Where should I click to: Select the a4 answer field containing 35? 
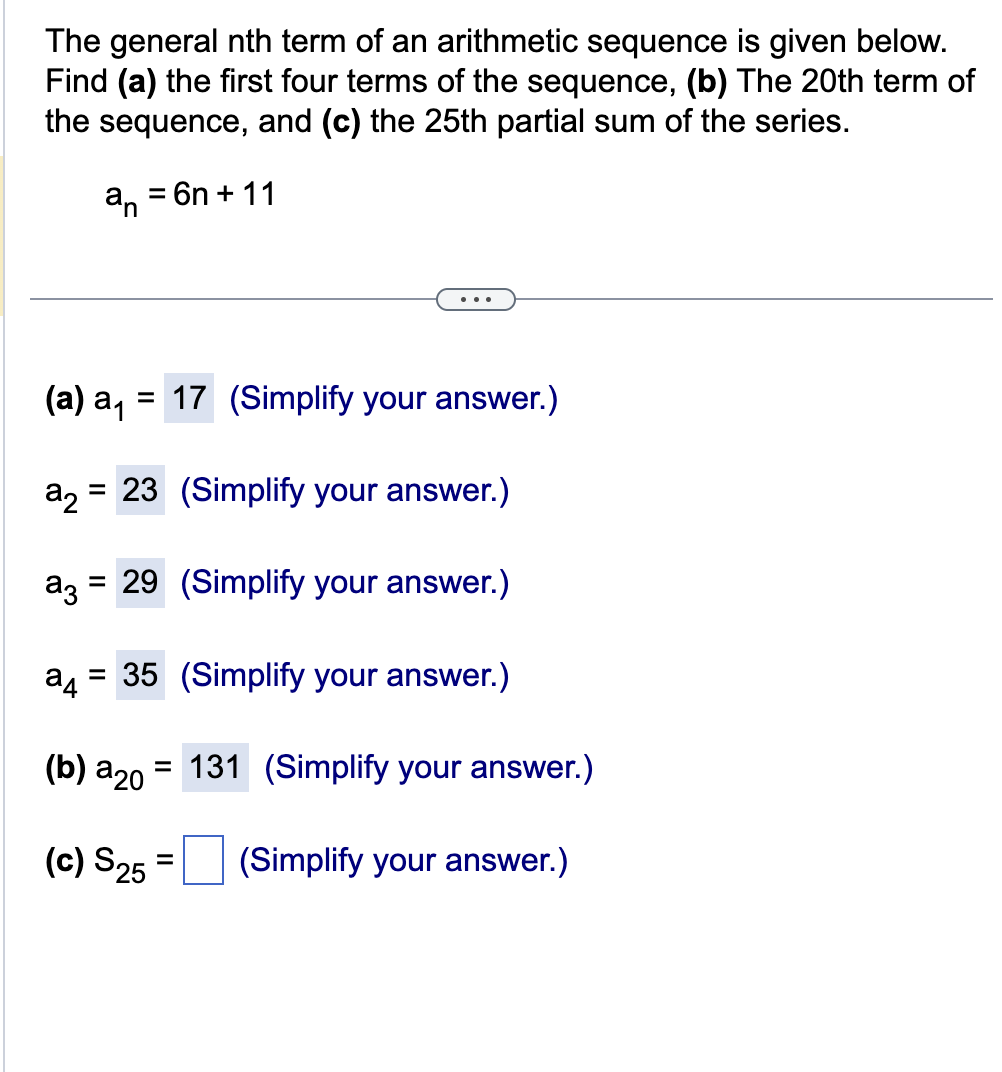coord(141,675)
